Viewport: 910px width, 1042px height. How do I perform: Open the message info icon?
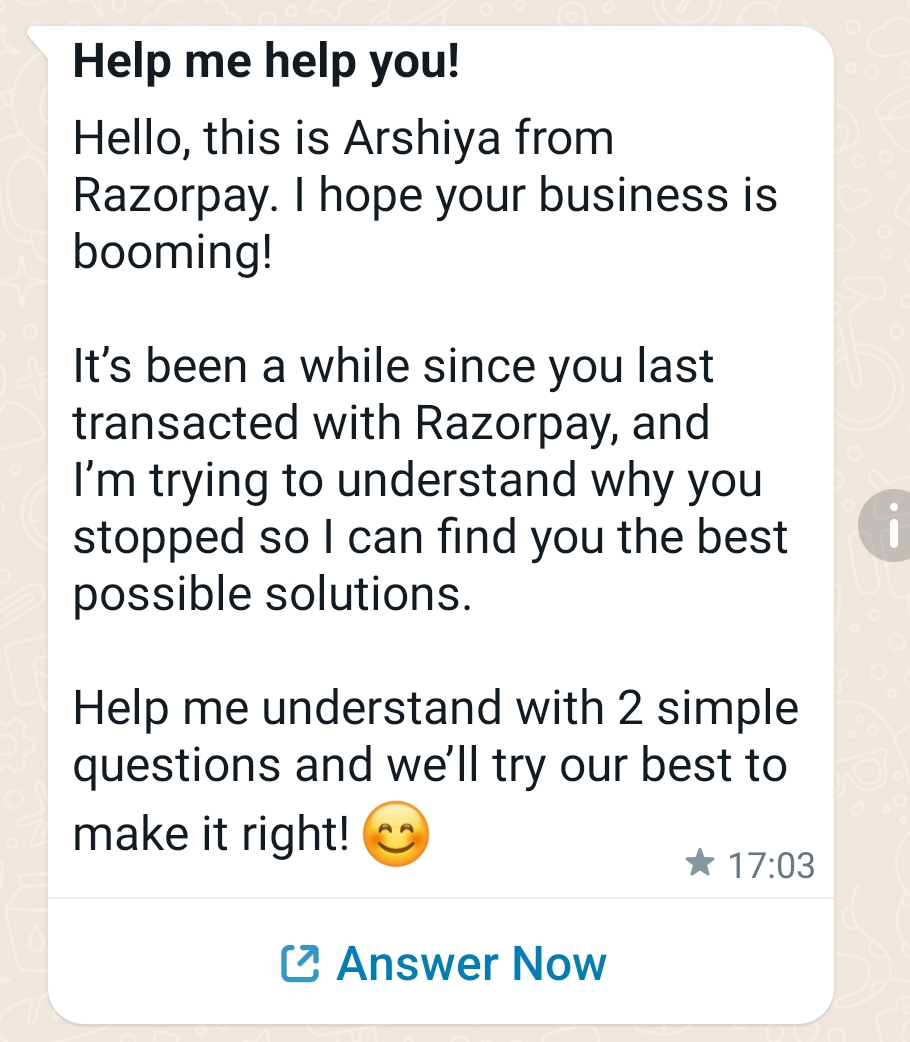(888, 524)
